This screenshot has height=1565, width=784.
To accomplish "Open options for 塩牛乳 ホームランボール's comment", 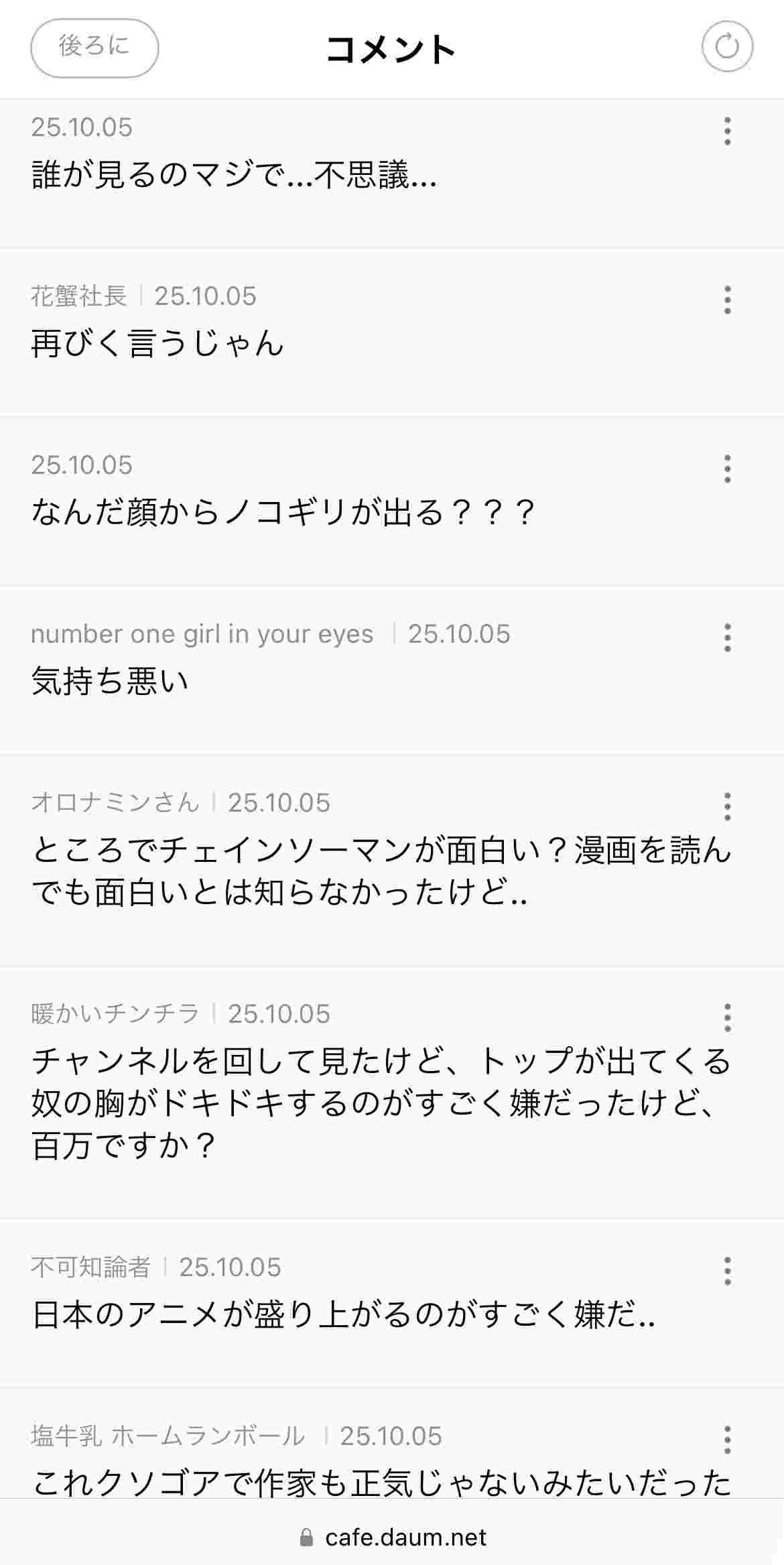I will pos(727,1440).
